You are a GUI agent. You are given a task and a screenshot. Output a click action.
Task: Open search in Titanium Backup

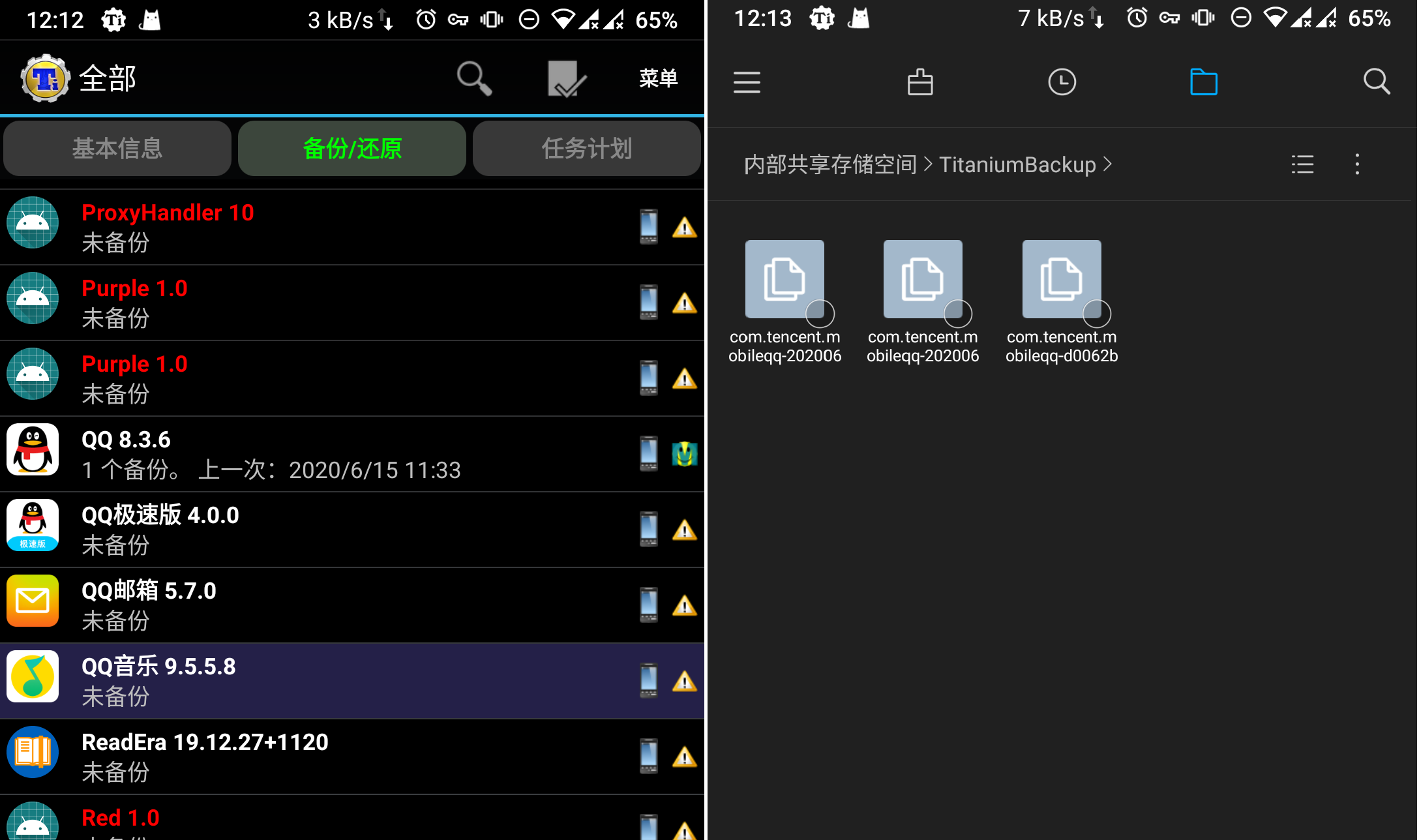coord(474,79)
